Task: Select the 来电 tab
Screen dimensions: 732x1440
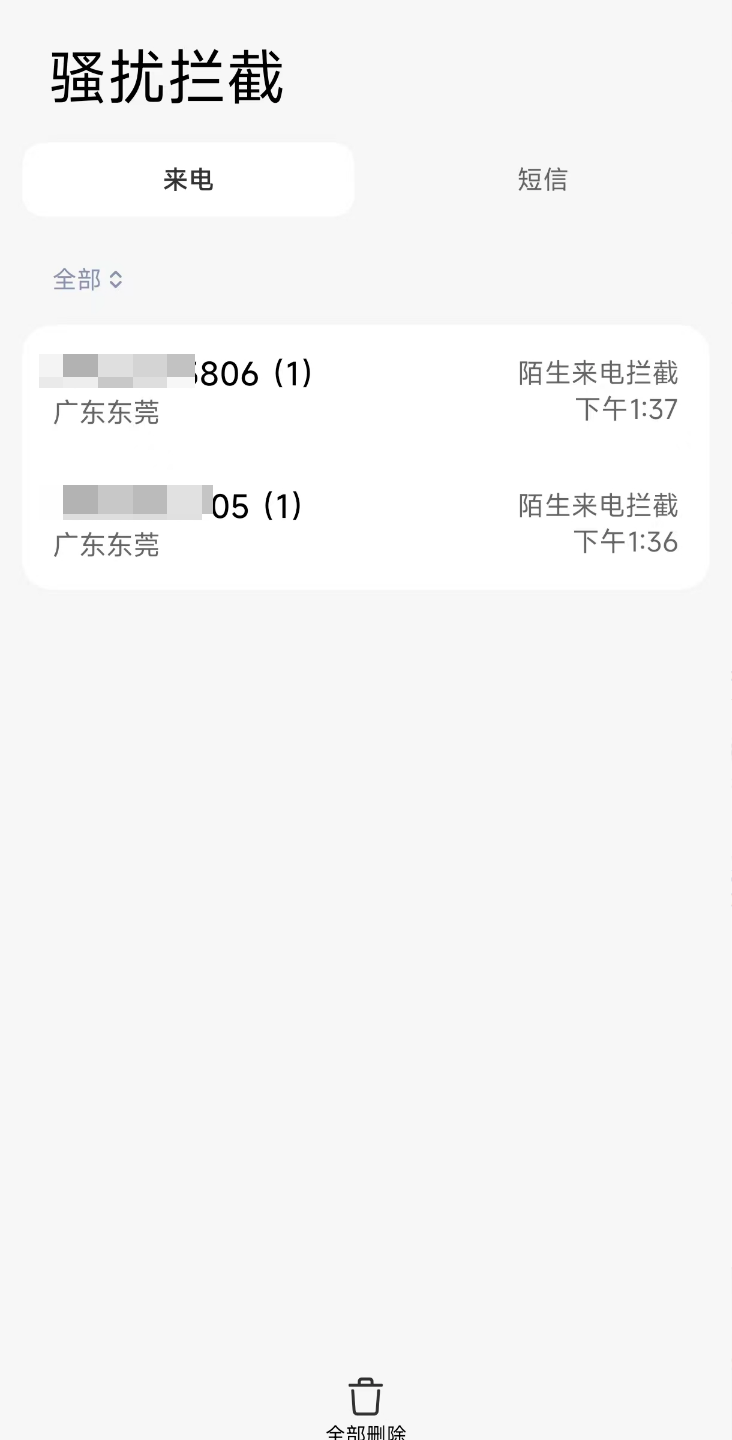Action: click(188, 180)
